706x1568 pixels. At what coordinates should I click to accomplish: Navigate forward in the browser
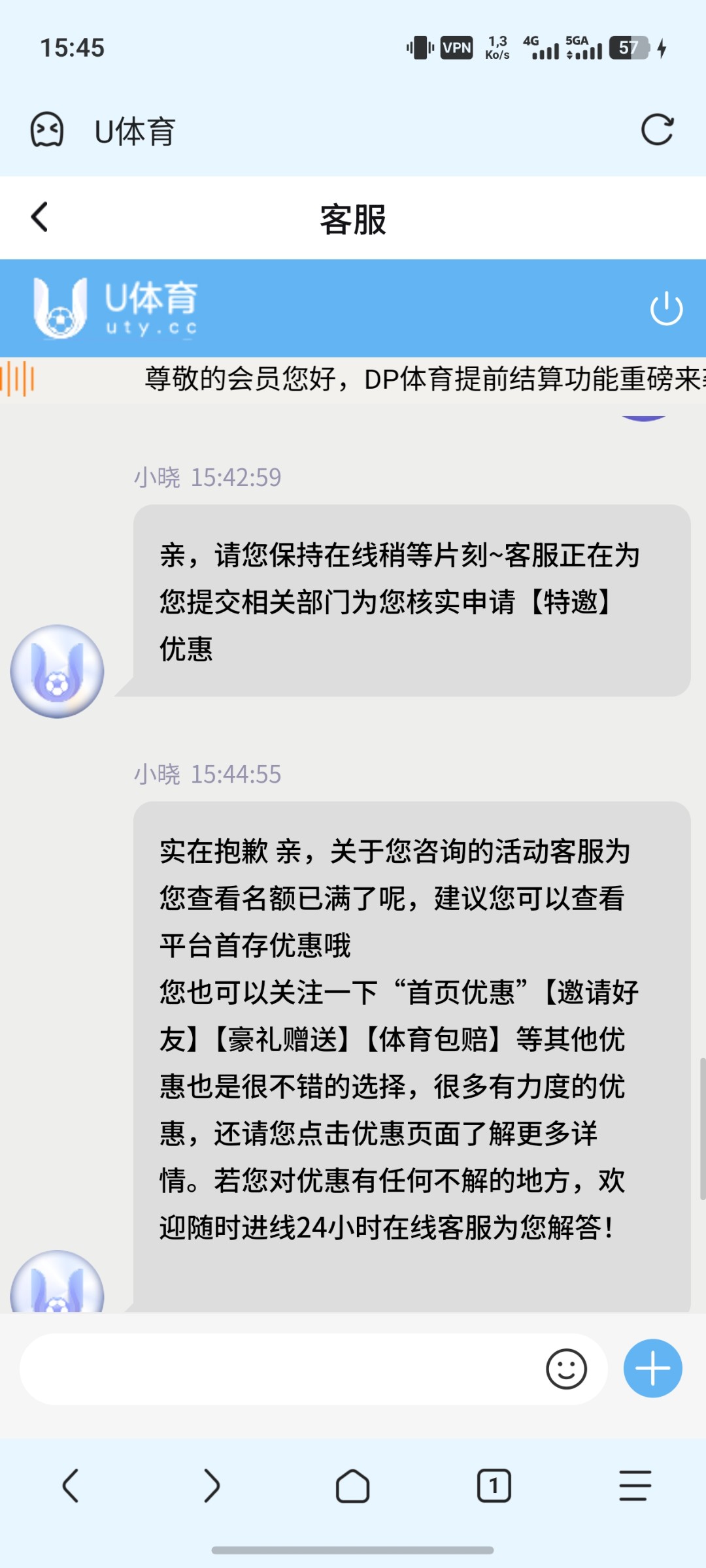211,1486
